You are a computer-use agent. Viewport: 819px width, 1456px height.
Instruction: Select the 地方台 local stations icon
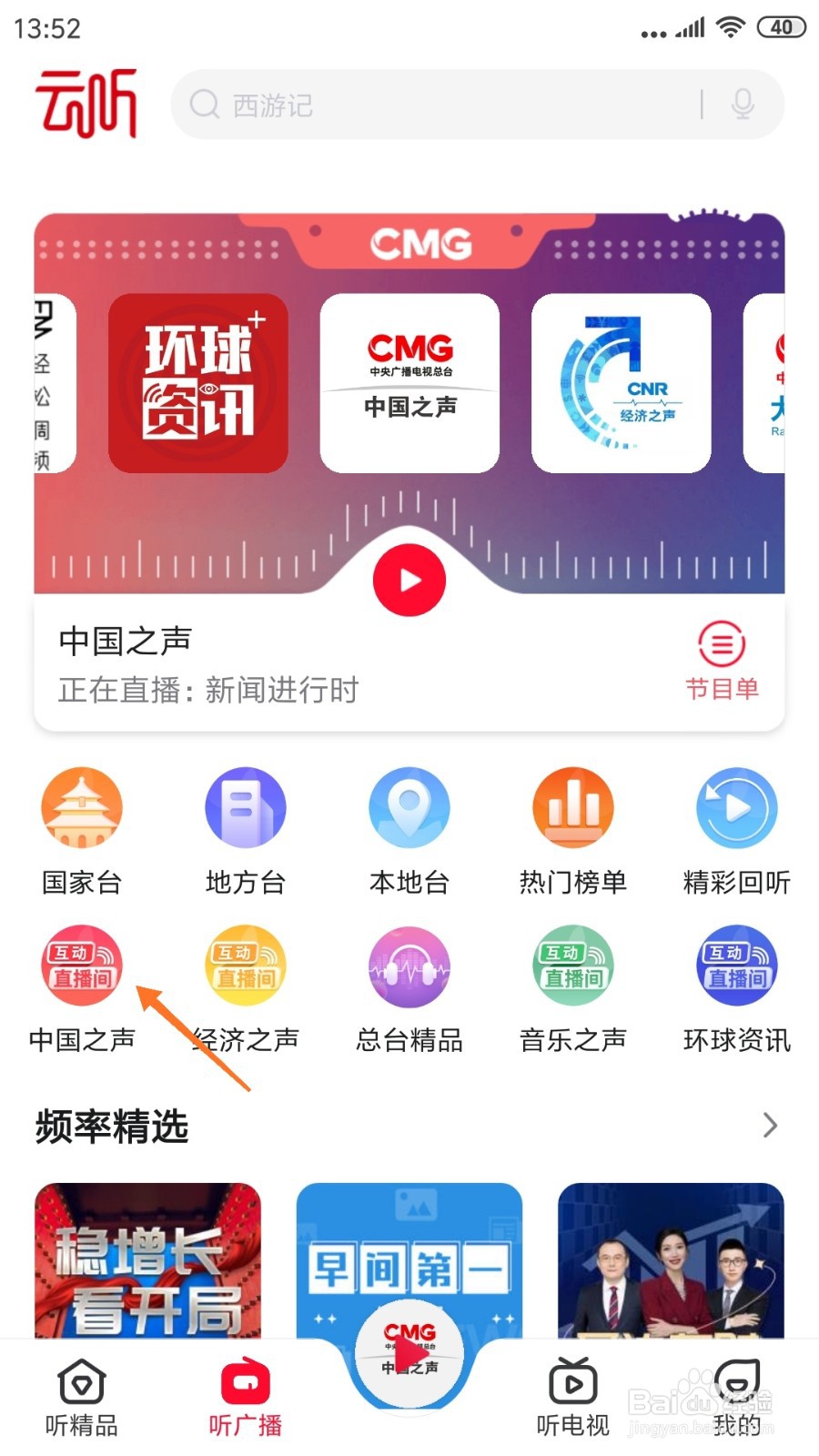(245, 807)
